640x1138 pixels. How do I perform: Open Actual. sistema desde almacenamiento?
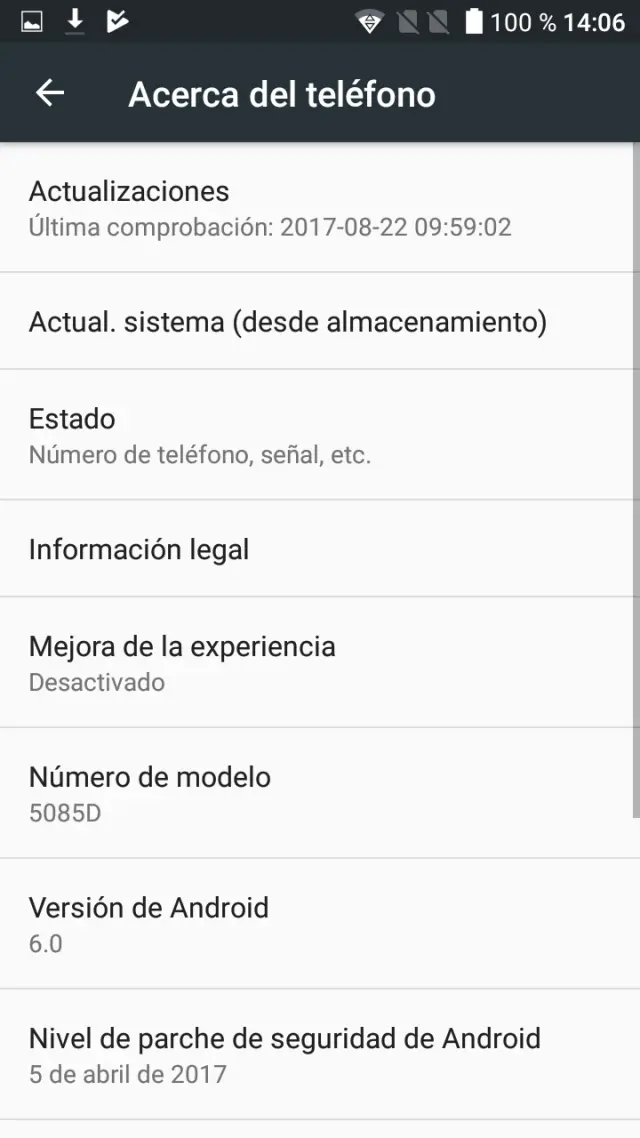pos(318,322)
